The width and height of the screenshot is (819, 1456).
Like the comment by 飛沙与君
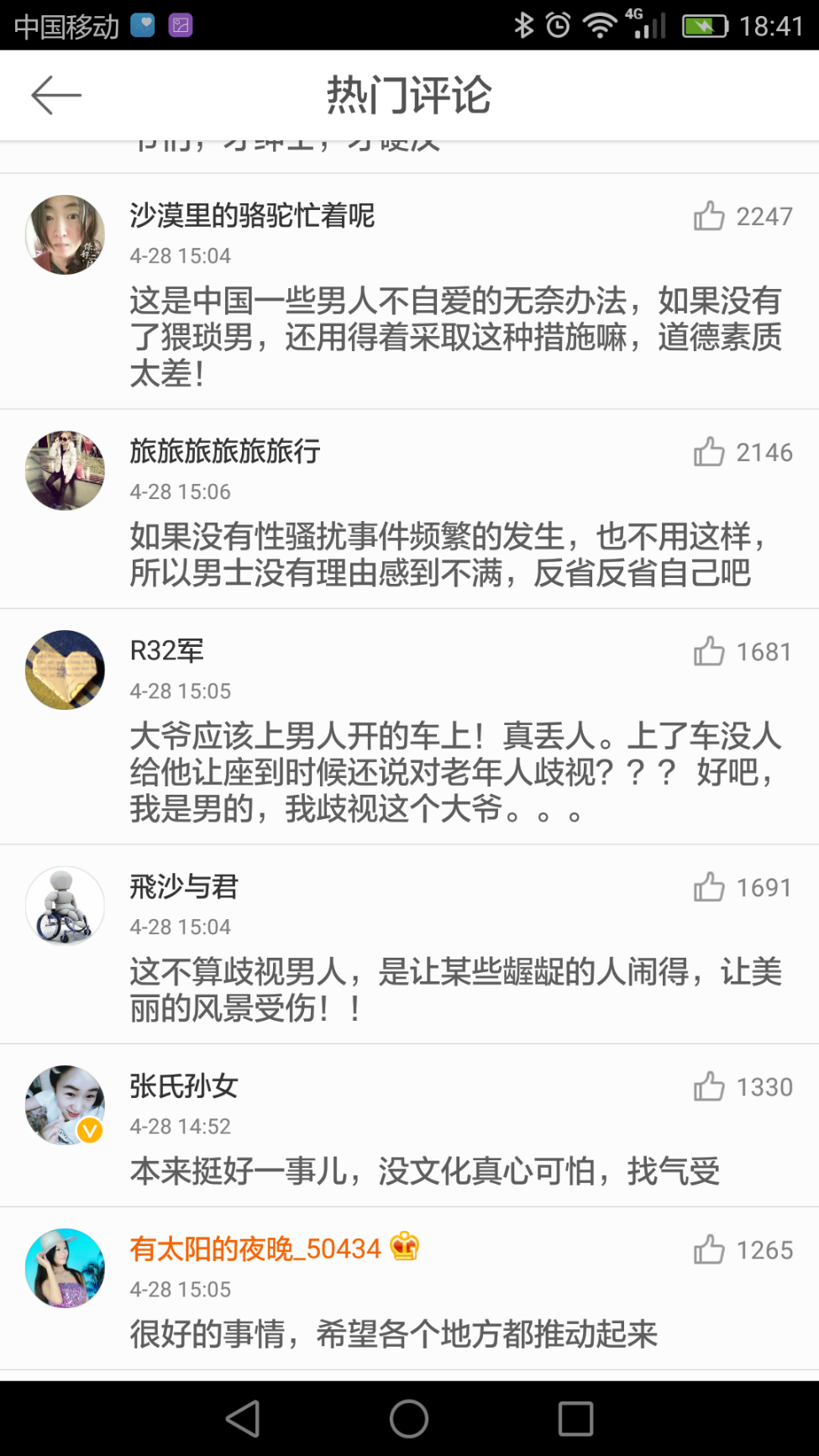[709, 887]
